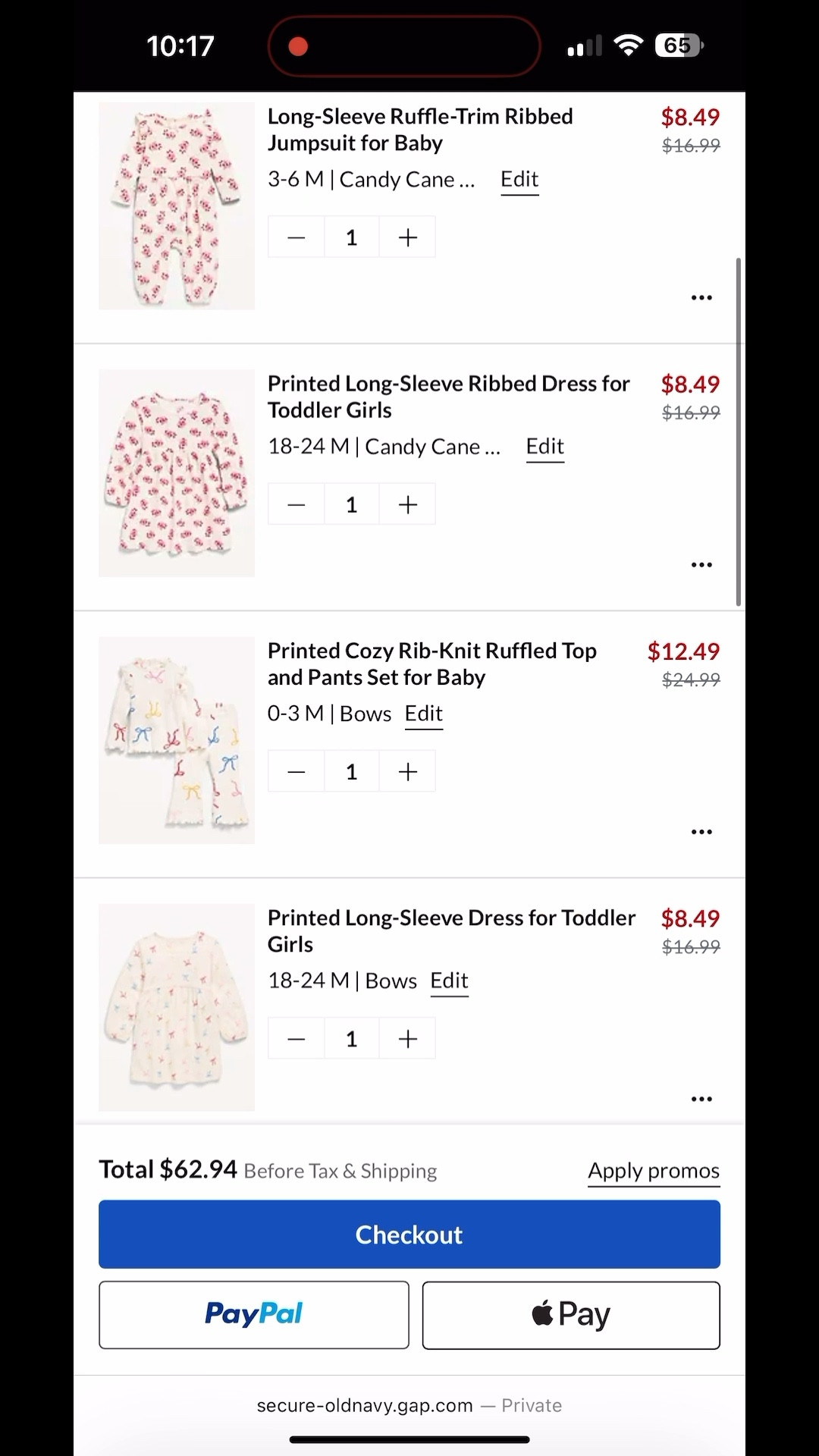Edit the Bows top and pants set
Image resolution: width=819 pixels, height=1456 pixels.
coord(423,713)
